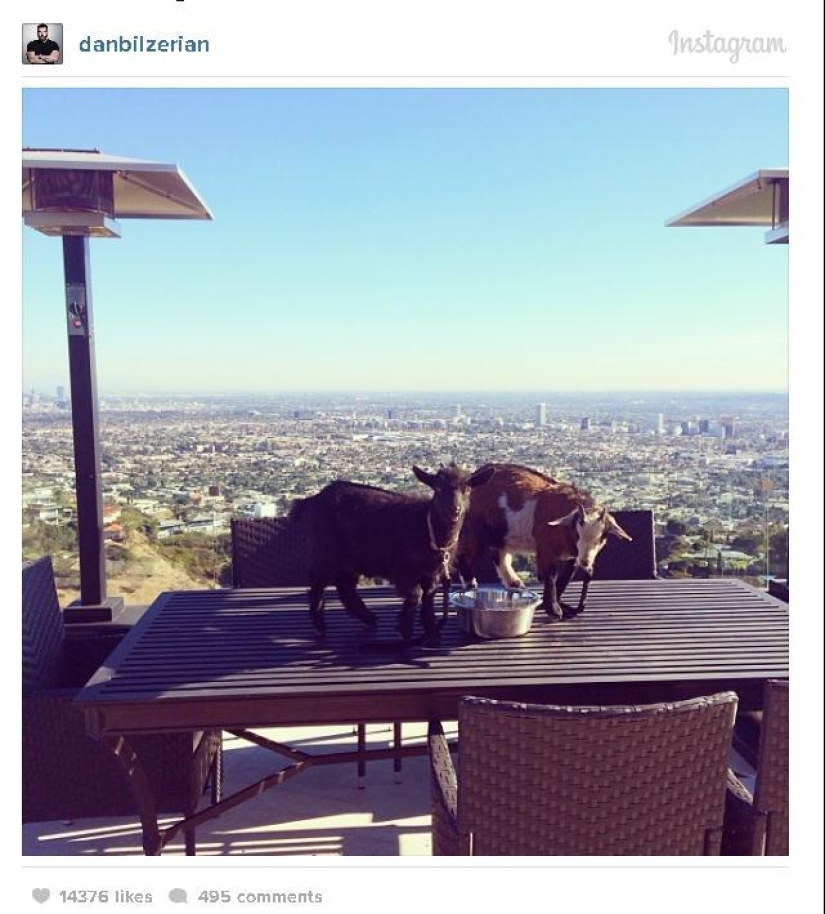Click the post header bar
The height and width of the screenshot is (914, 825).
400,44
